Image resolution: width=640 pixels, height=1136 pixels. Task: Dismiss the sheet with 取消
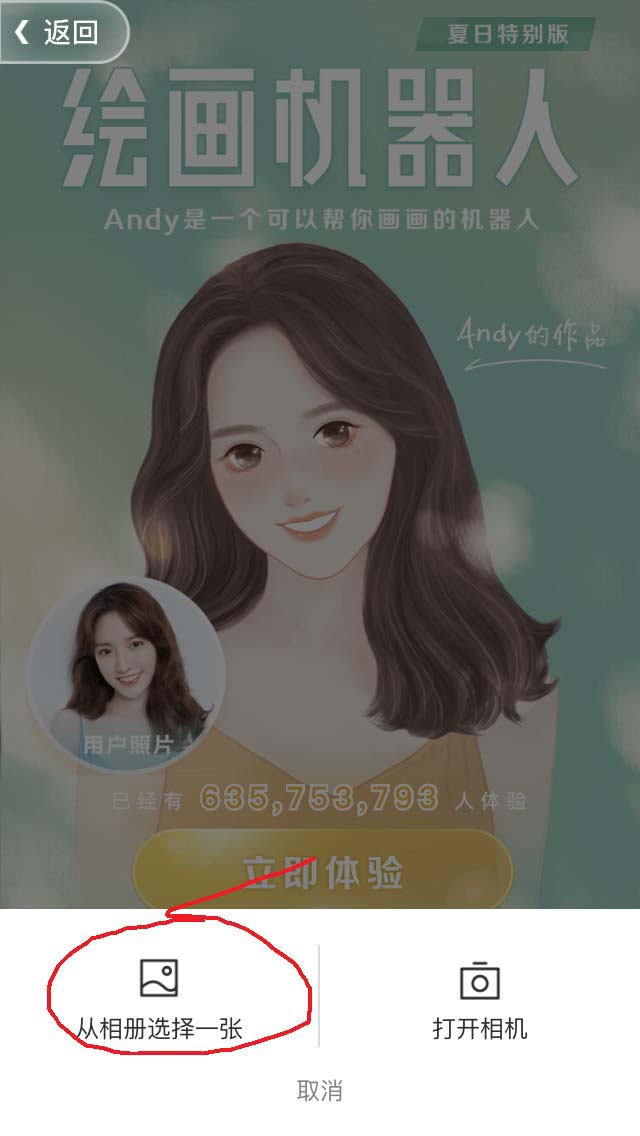[320, 1090]
